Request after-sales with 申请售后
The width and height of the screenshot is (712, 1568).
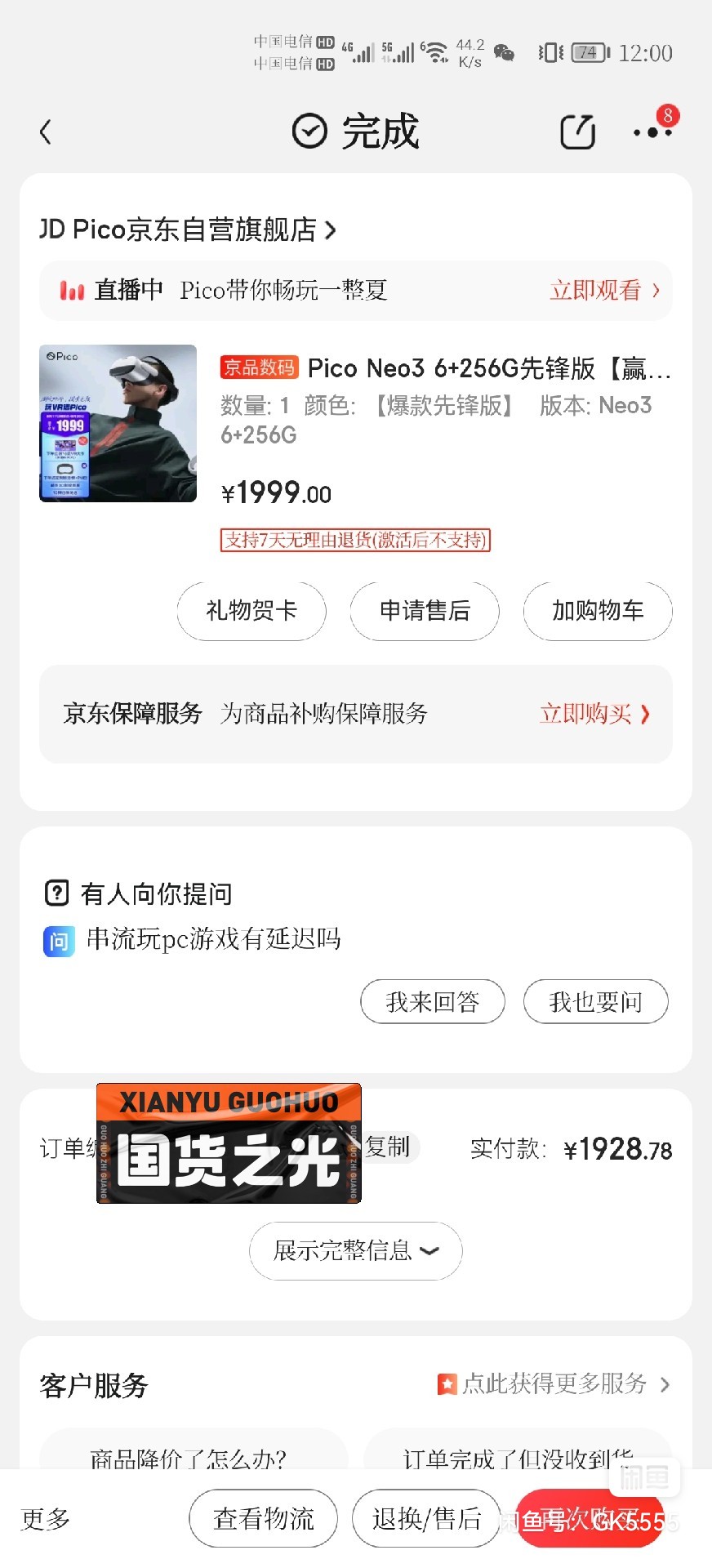(425, 611)
